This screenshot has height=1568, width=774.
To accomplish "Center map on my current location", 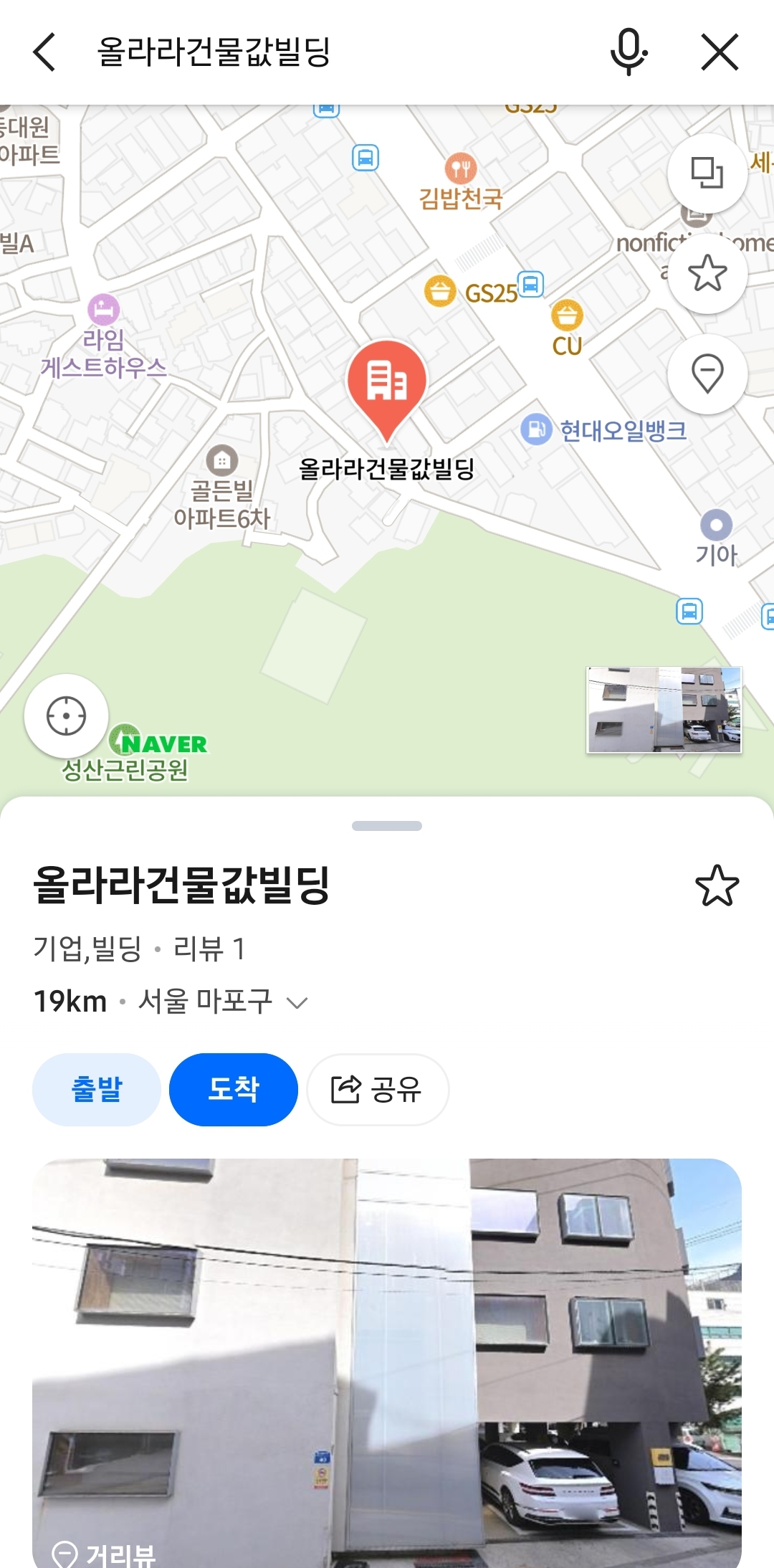I will [66, 716].
